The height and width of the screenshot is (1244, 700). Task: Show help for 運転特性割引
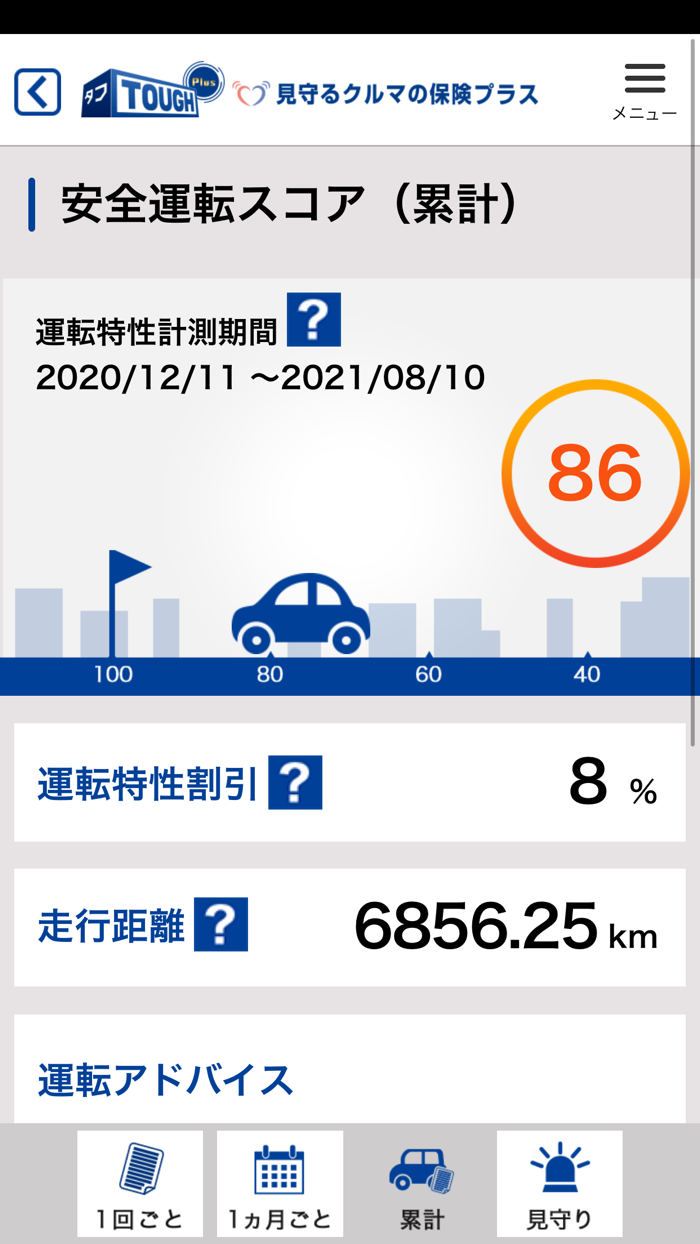[295, 783]
